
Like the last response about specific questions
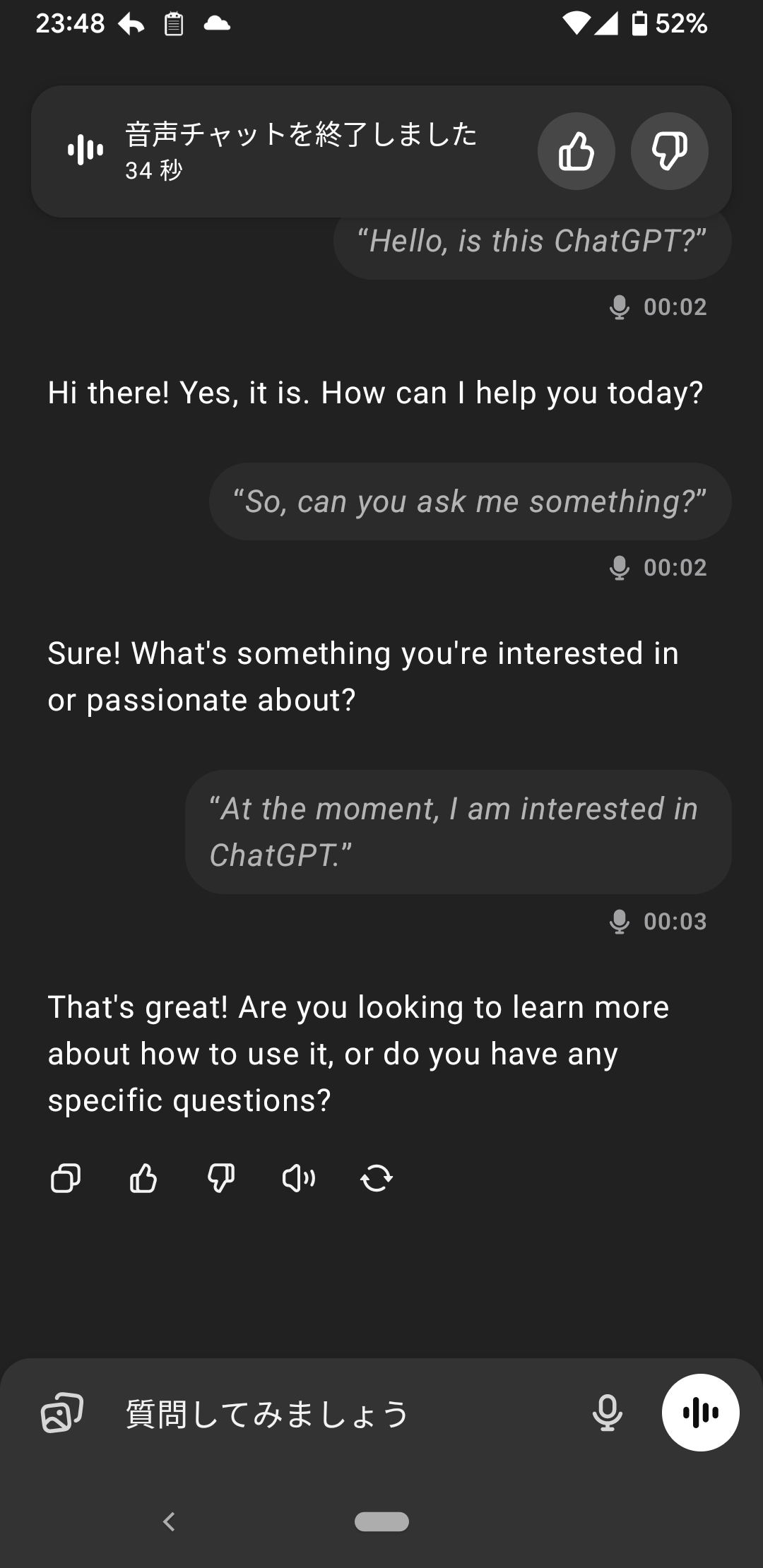[143, 1177]
